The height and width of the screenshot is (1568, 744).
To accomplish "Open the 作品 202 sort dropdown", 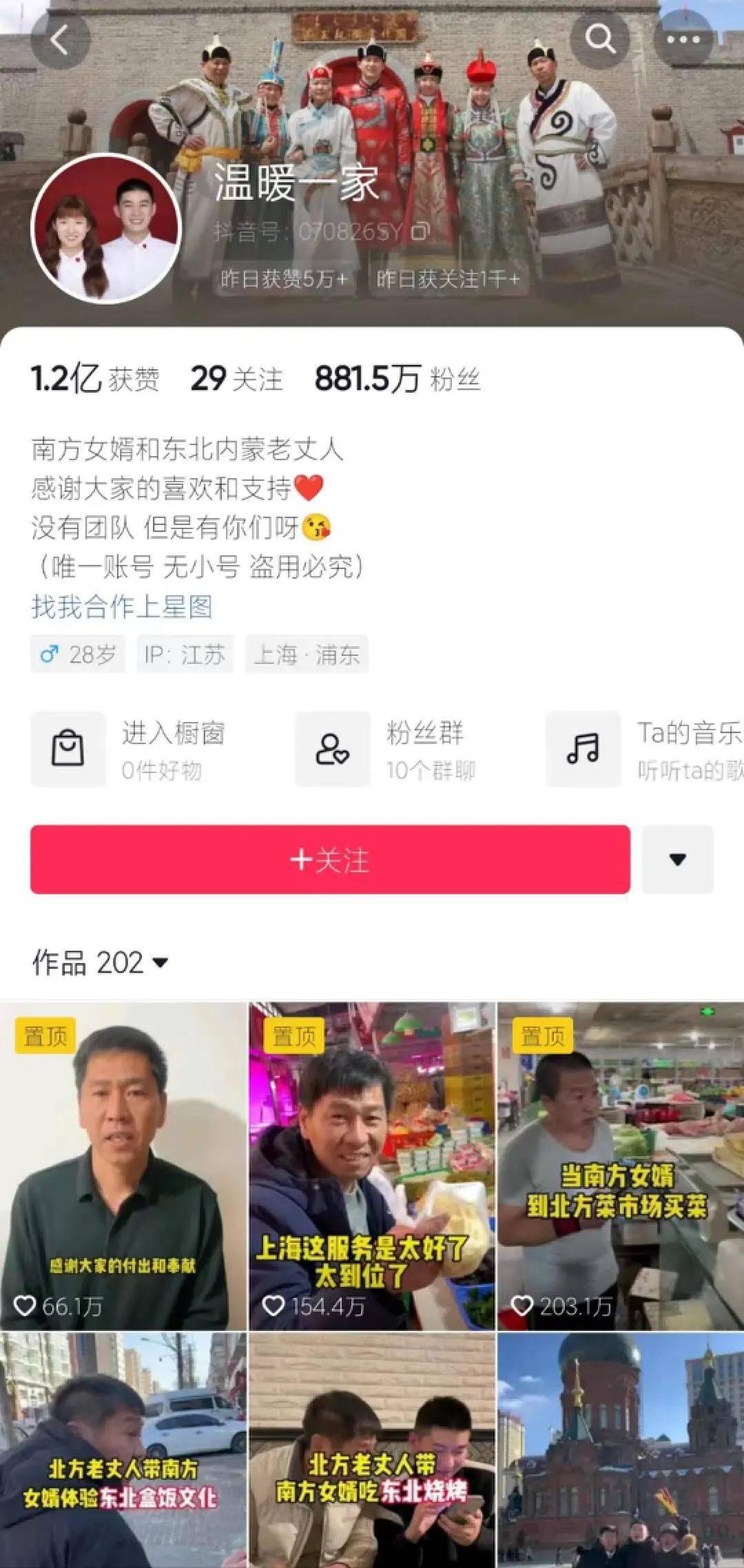I will click(101, 962).
